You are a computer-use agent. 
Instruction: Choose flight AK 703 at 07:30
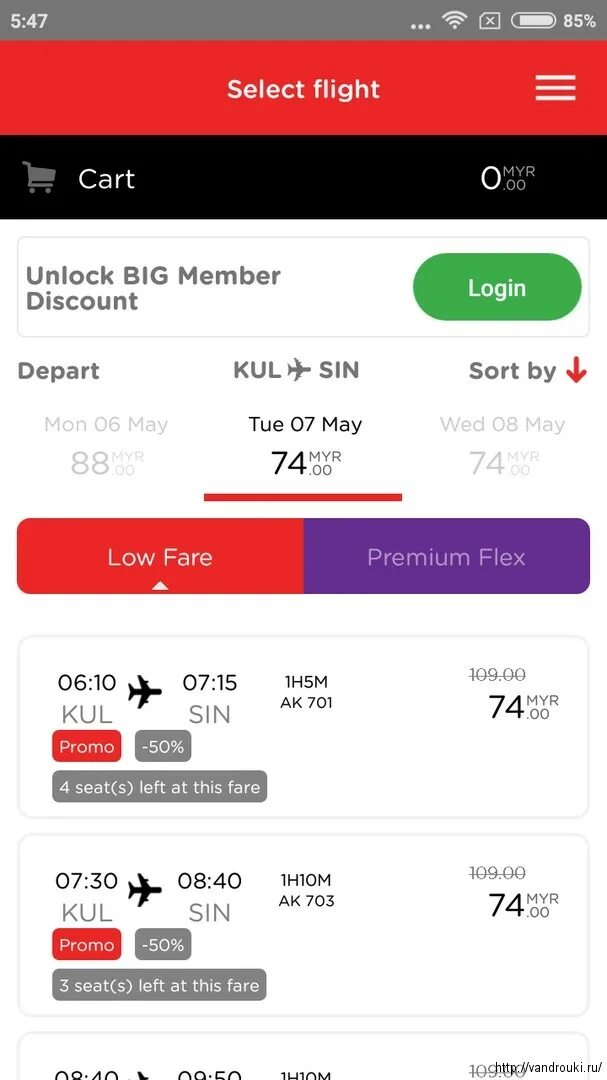pos(303,925)
